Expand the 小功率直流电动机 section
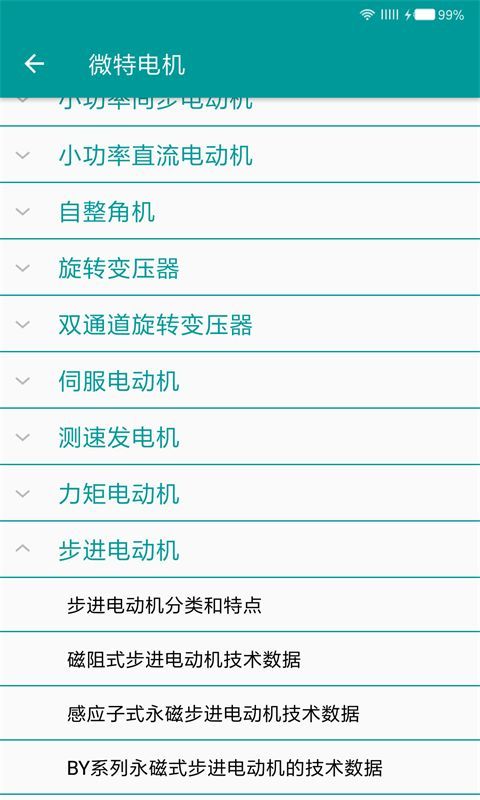Screen dimensions: 480x800 240,155
